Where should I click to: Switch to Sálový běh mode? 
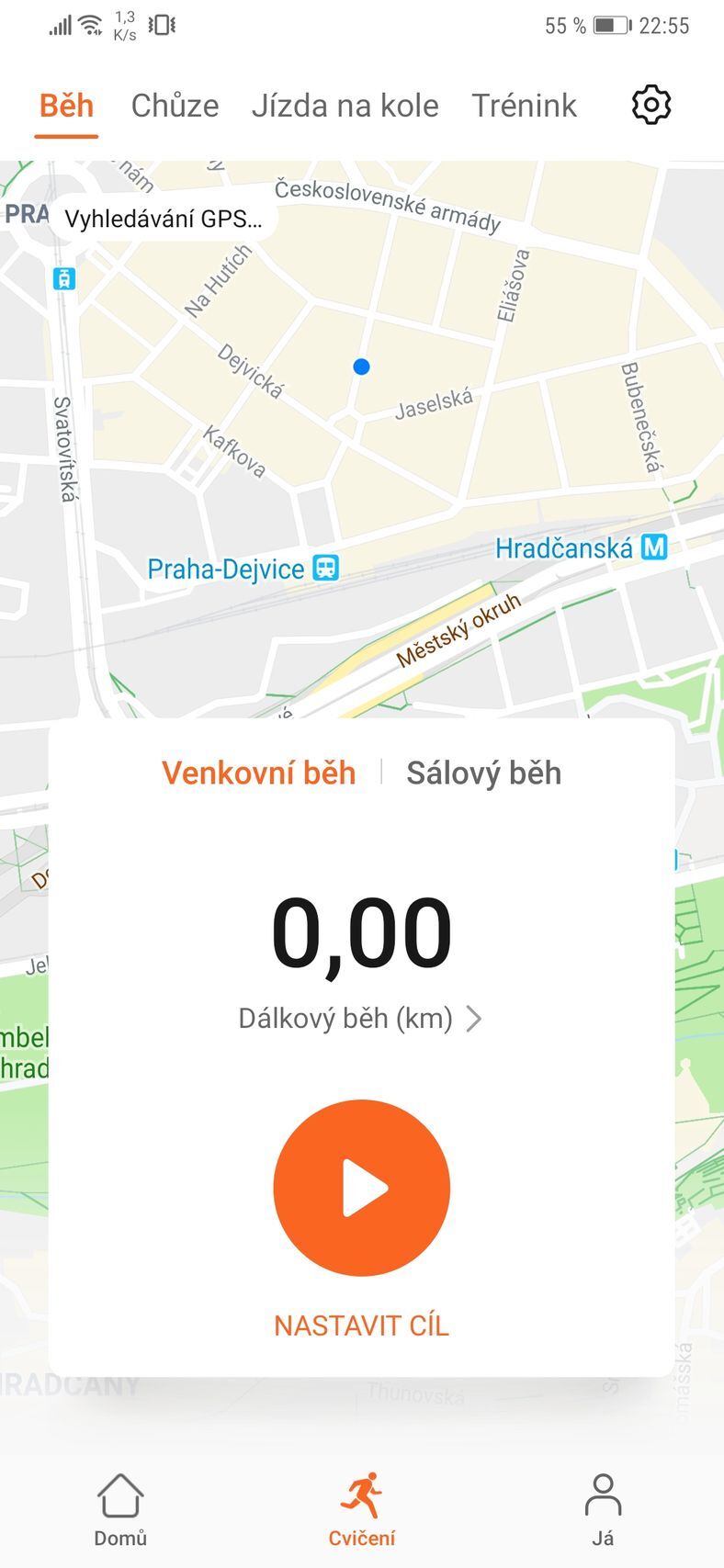coord(483,773)
